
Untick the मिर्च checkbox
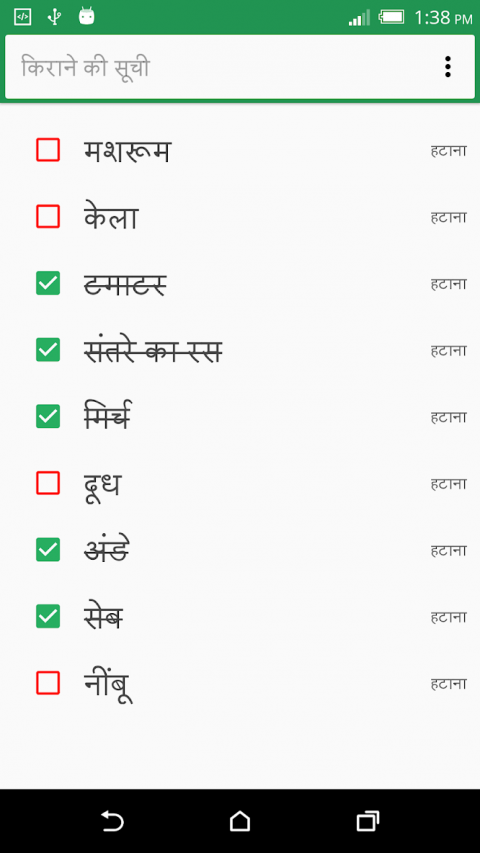pos(48,416)
